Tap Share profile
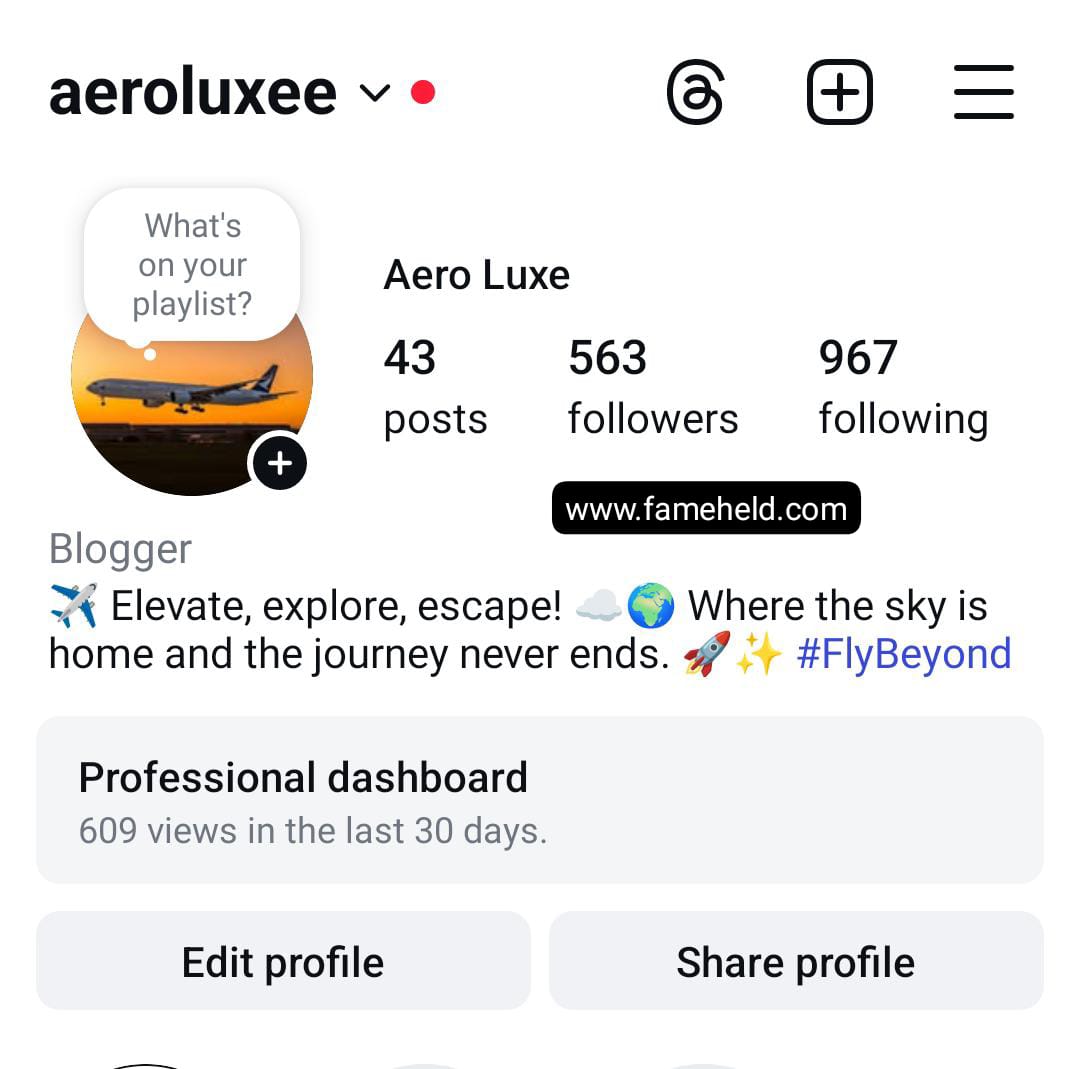This screenshot has height=1069, width=1080. 795,962
